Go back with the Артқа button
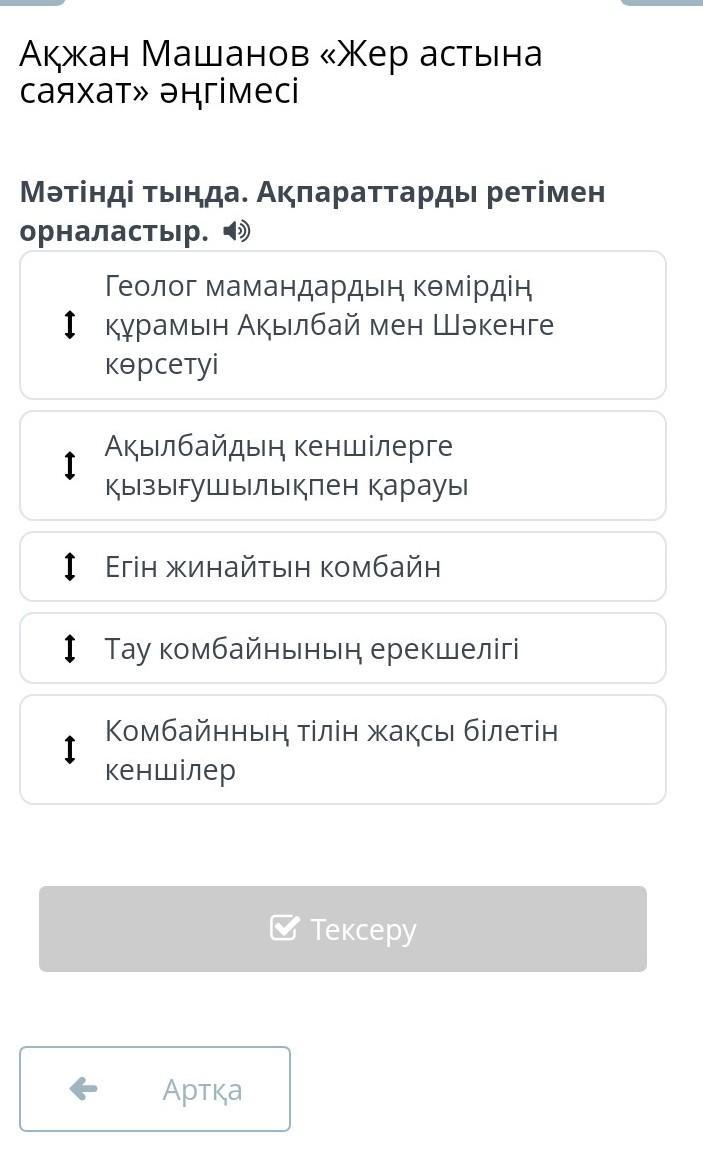The height and width of the screenshot is (1156, 703). pyautogui.click(x=155, y=1089)
